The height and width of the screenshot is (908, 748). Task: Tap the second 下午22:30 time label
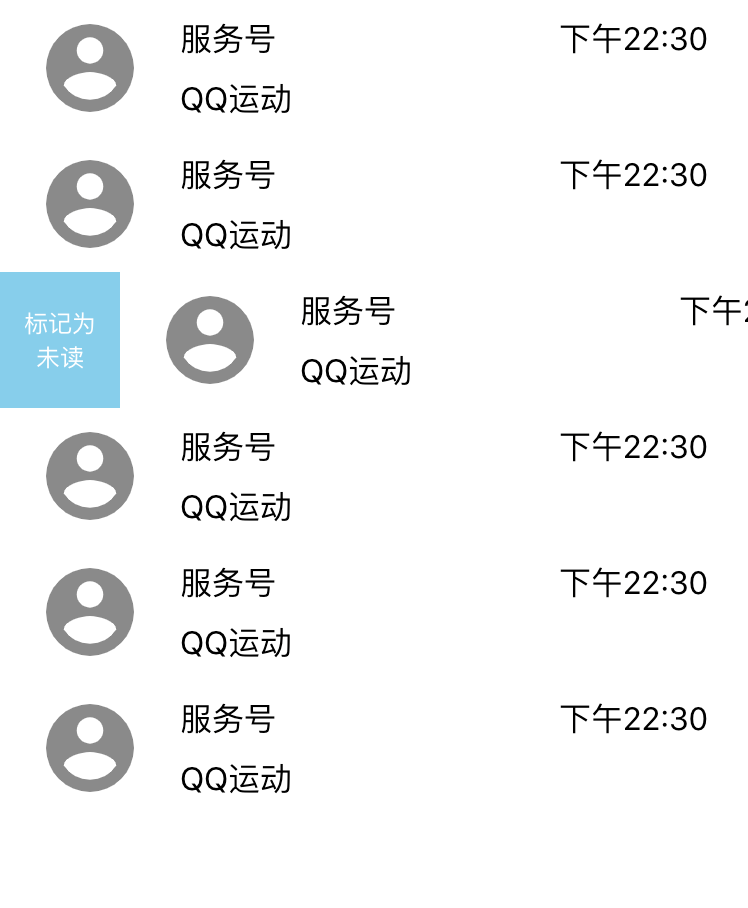click(634, 175)
